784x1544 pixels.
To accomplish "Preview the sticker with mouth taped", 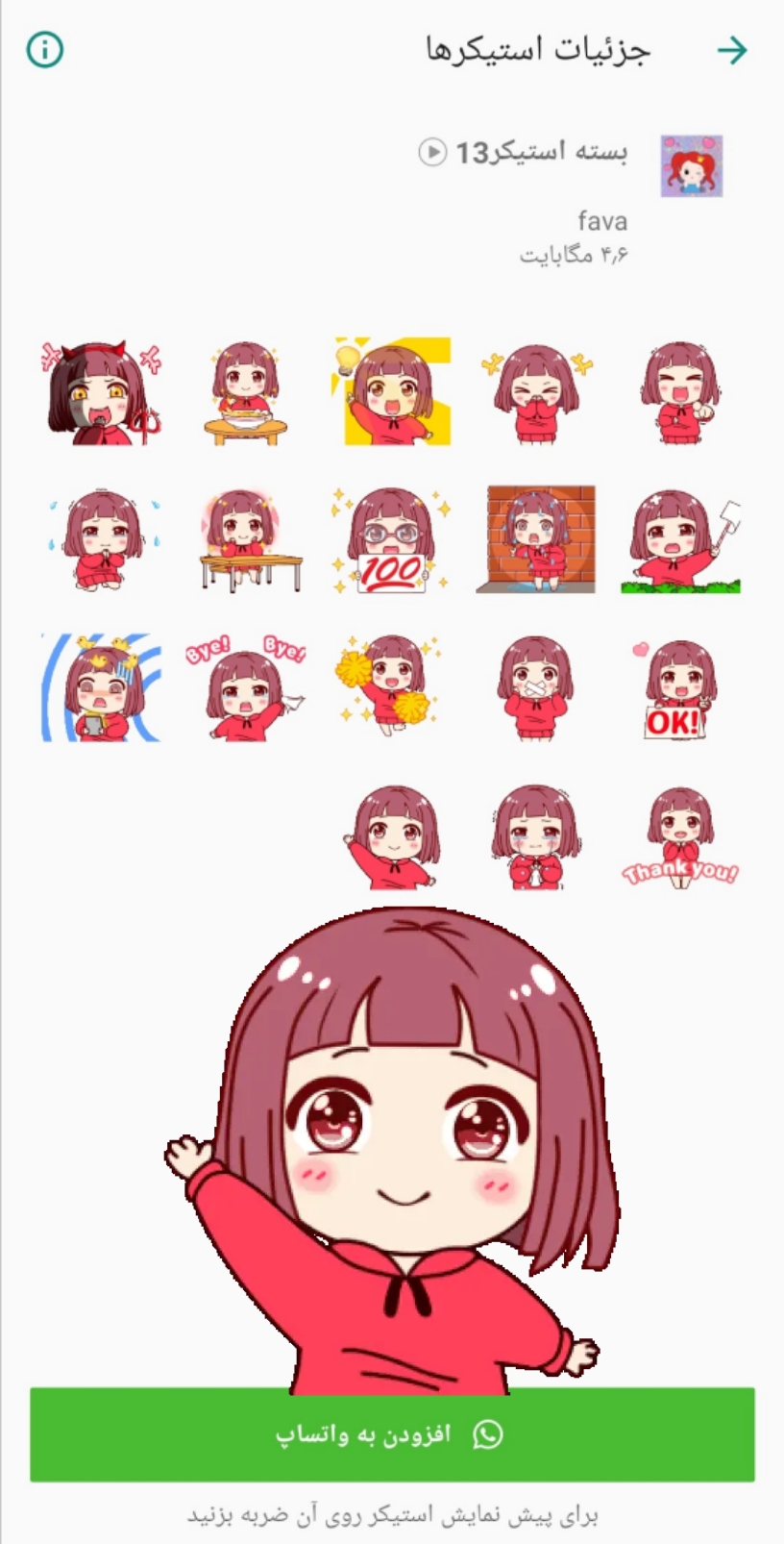I will point(535,688).
